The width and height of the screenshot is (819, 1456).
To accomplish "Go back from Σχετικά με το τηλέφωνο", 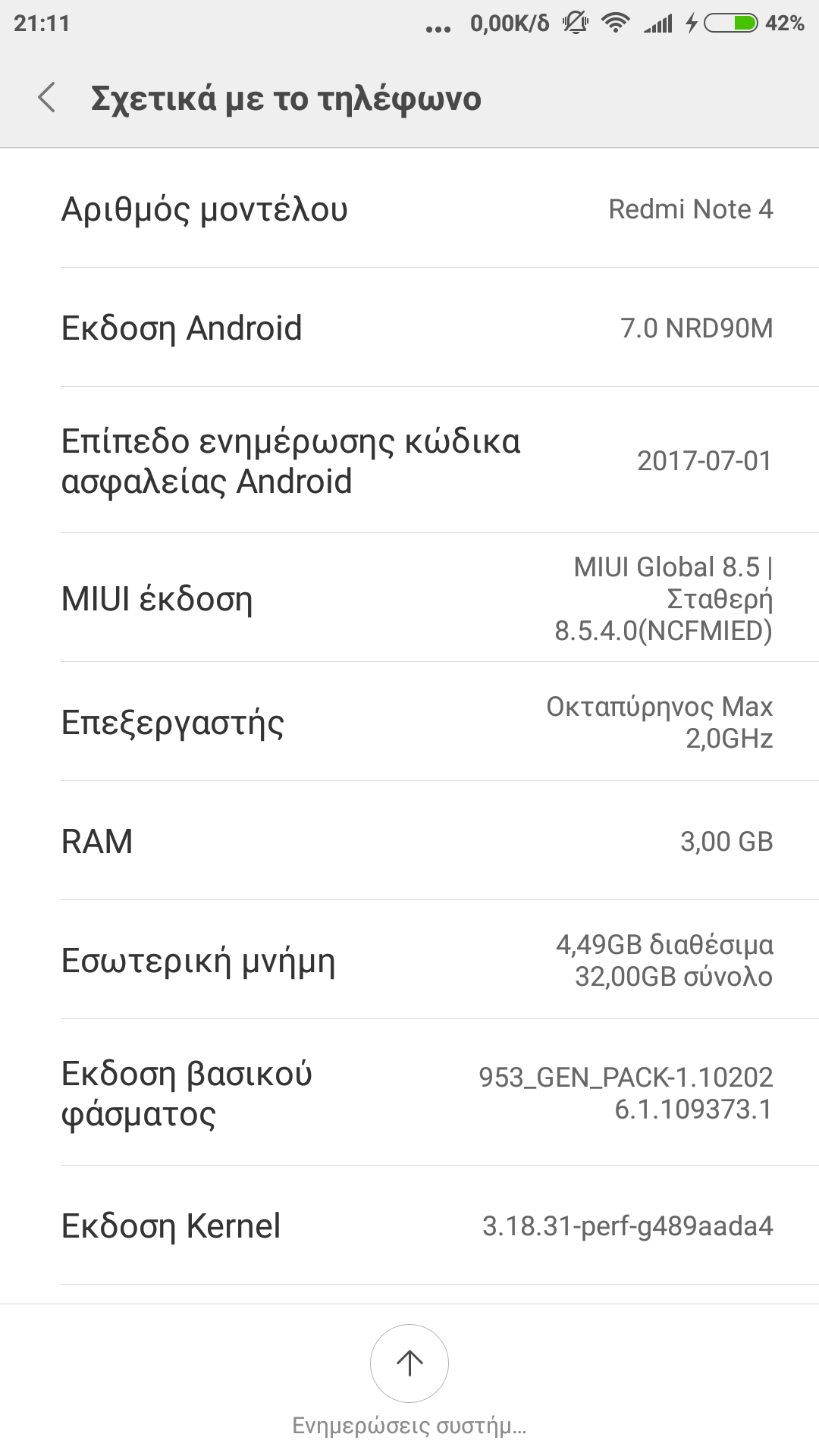I will (x=47, y=98).
